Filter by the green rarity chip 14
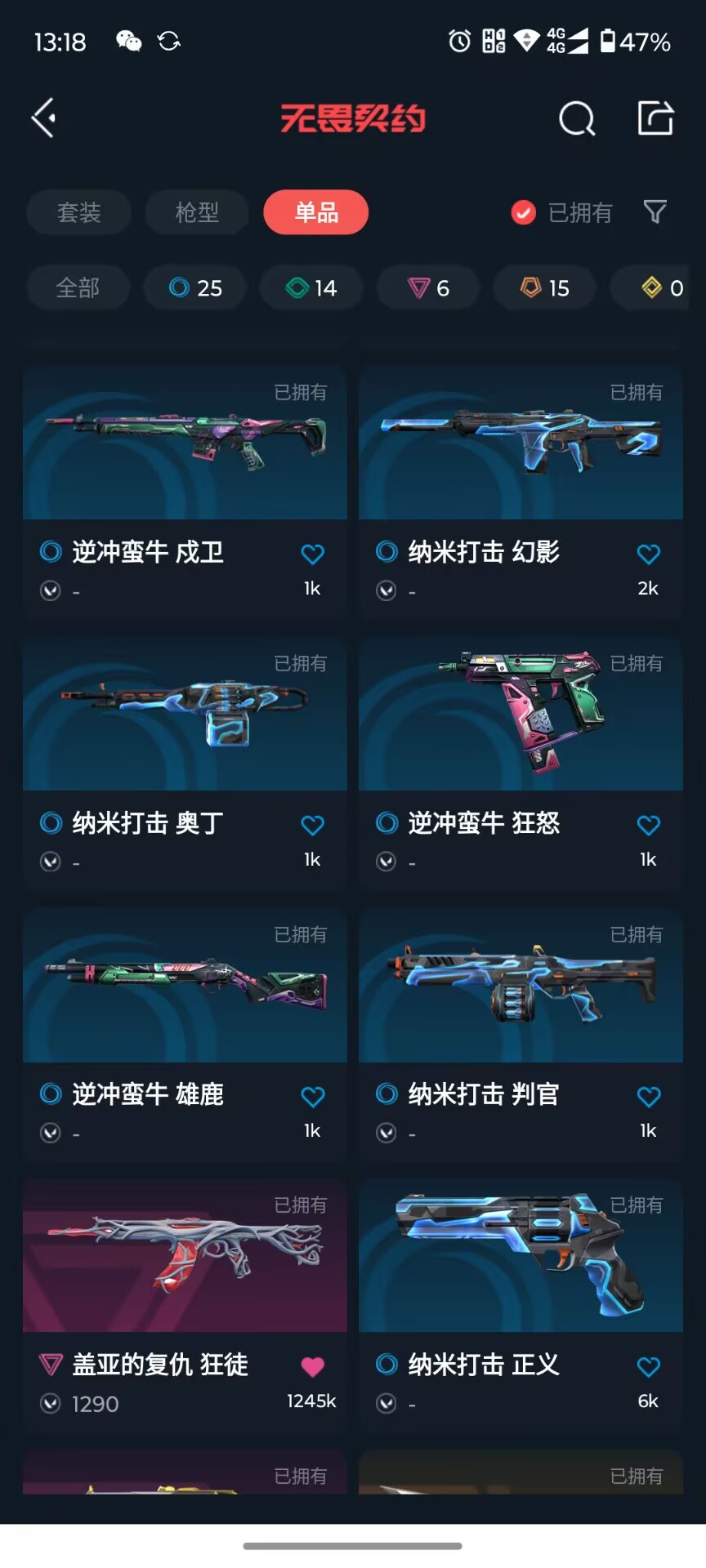This screenshot has height=1568, width=706. pyautogui.click(x=311, y=287)
